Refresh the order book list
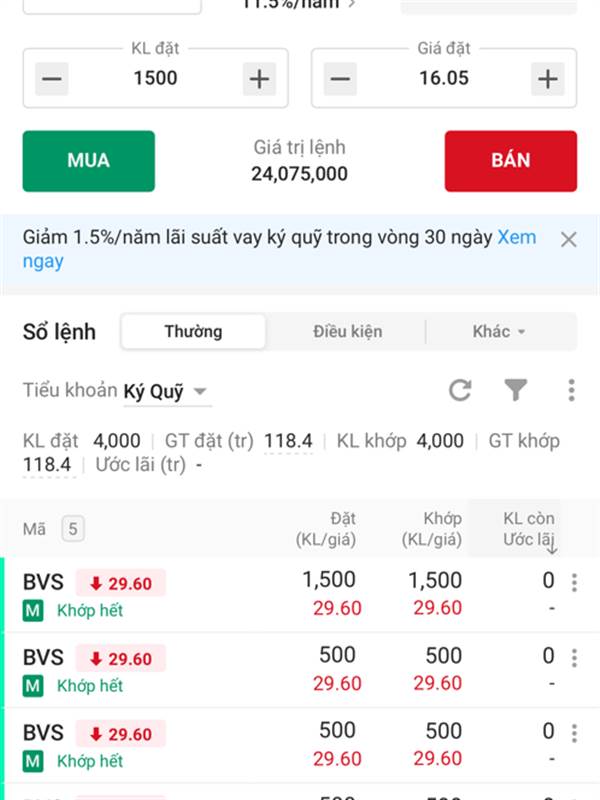Image resolution: width=600 pixels, height=800 pixels. click(x=460, y=390)
